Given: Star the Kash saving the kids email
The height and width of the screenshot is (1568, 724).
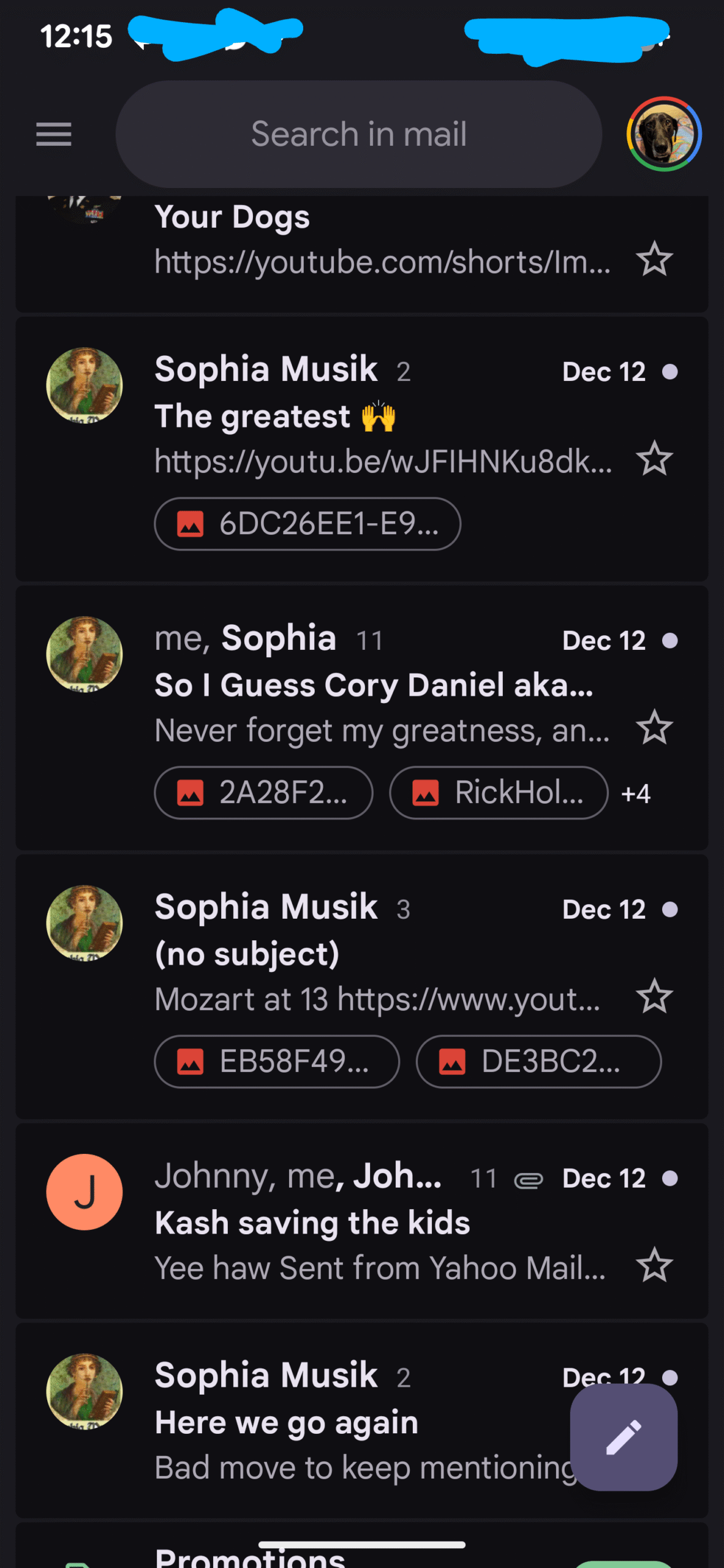Looking at the screenshot, I should 654,1265.
